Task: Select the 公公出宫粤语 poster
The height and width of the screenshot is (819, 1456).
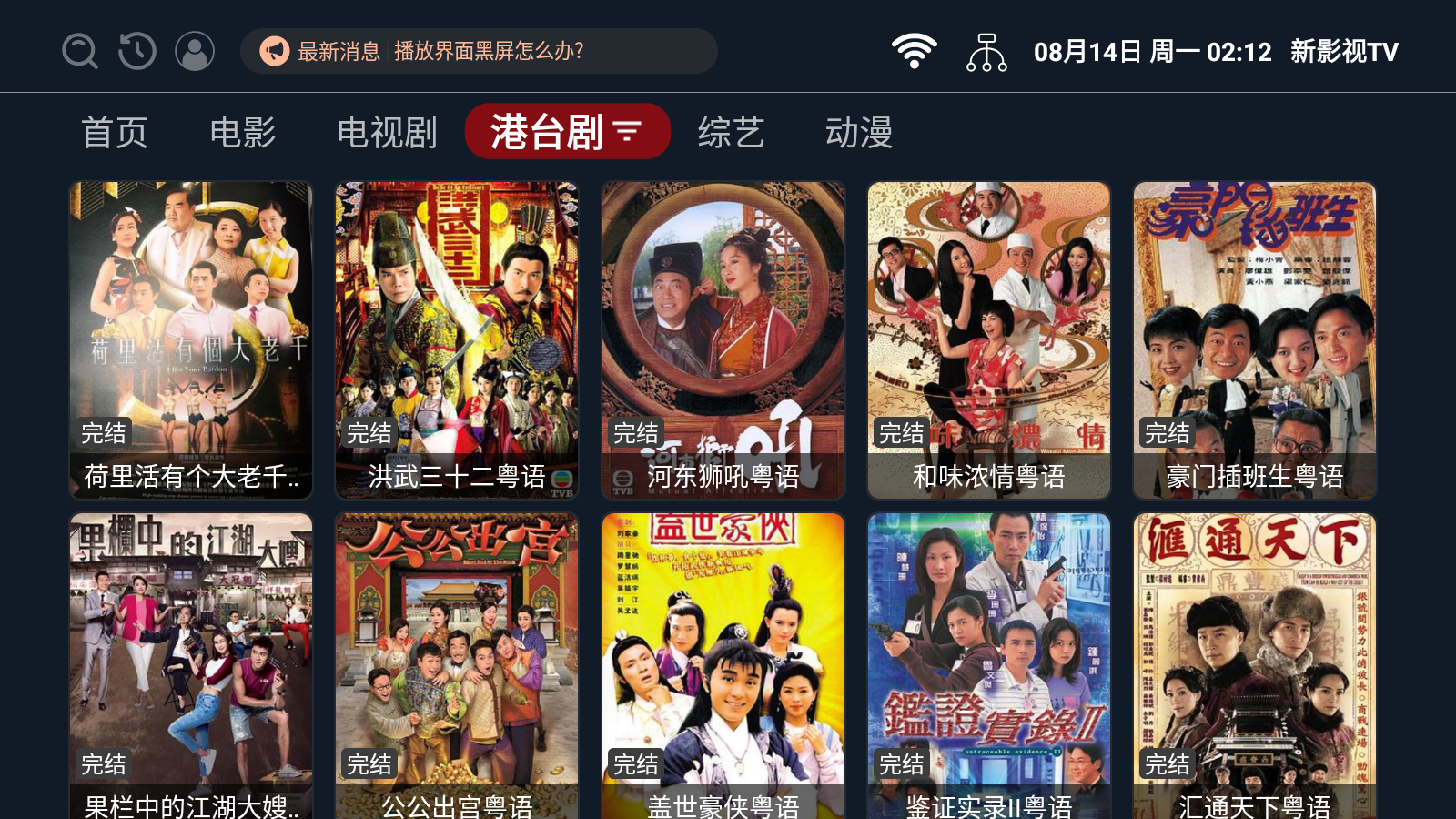Action: (x=457, y=665)
